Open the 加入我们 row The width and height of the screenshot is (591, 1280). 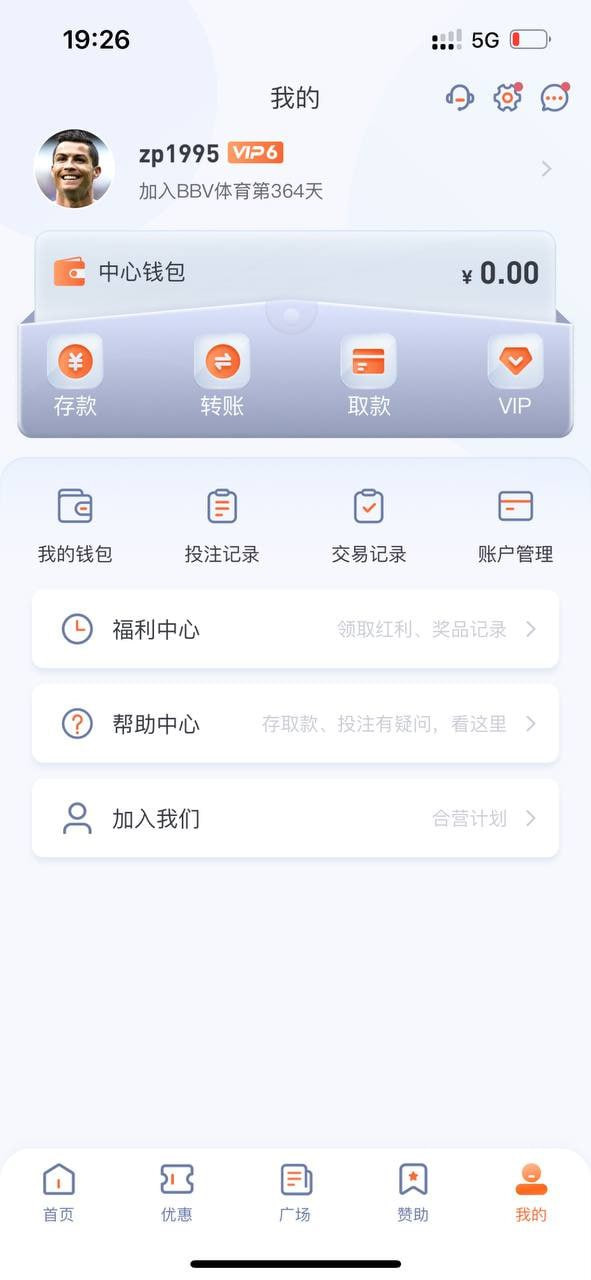(x=295, y=819)
